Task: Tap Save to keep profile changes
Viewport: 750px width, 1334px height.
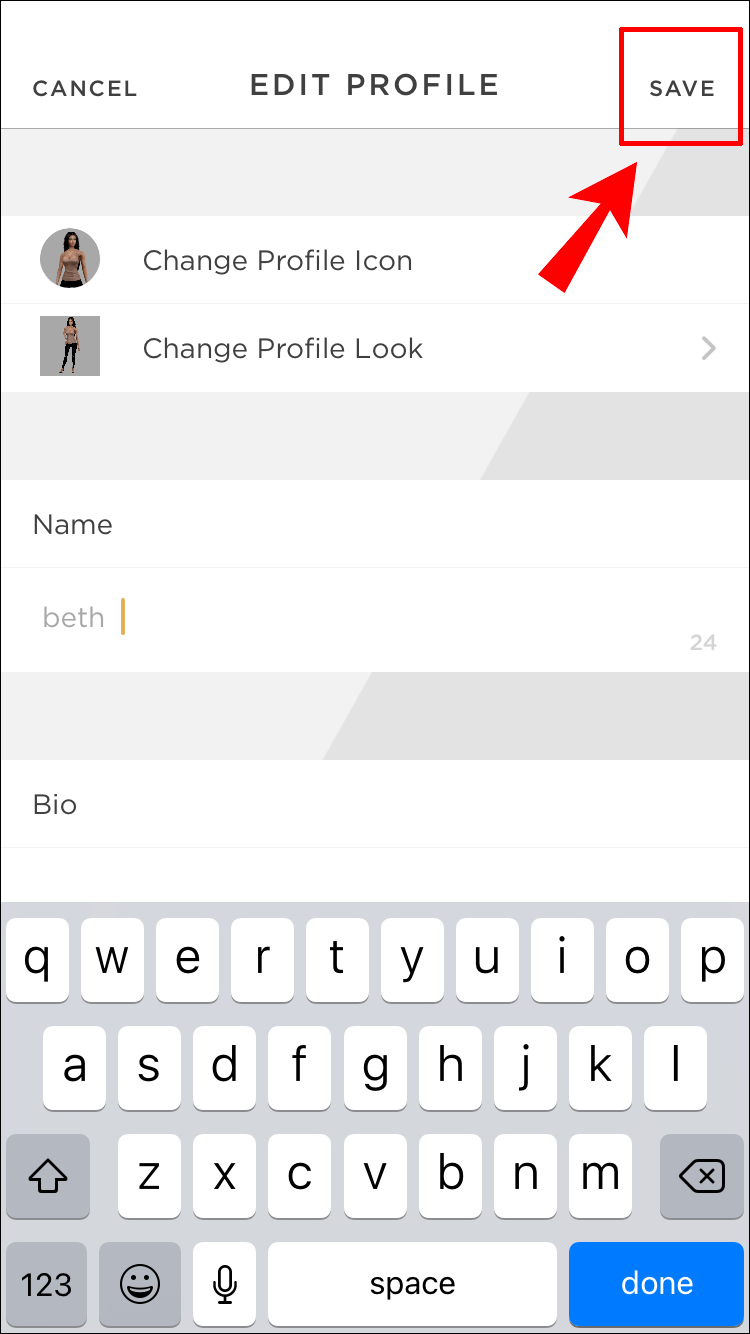Action: click(x=682, y=88)
